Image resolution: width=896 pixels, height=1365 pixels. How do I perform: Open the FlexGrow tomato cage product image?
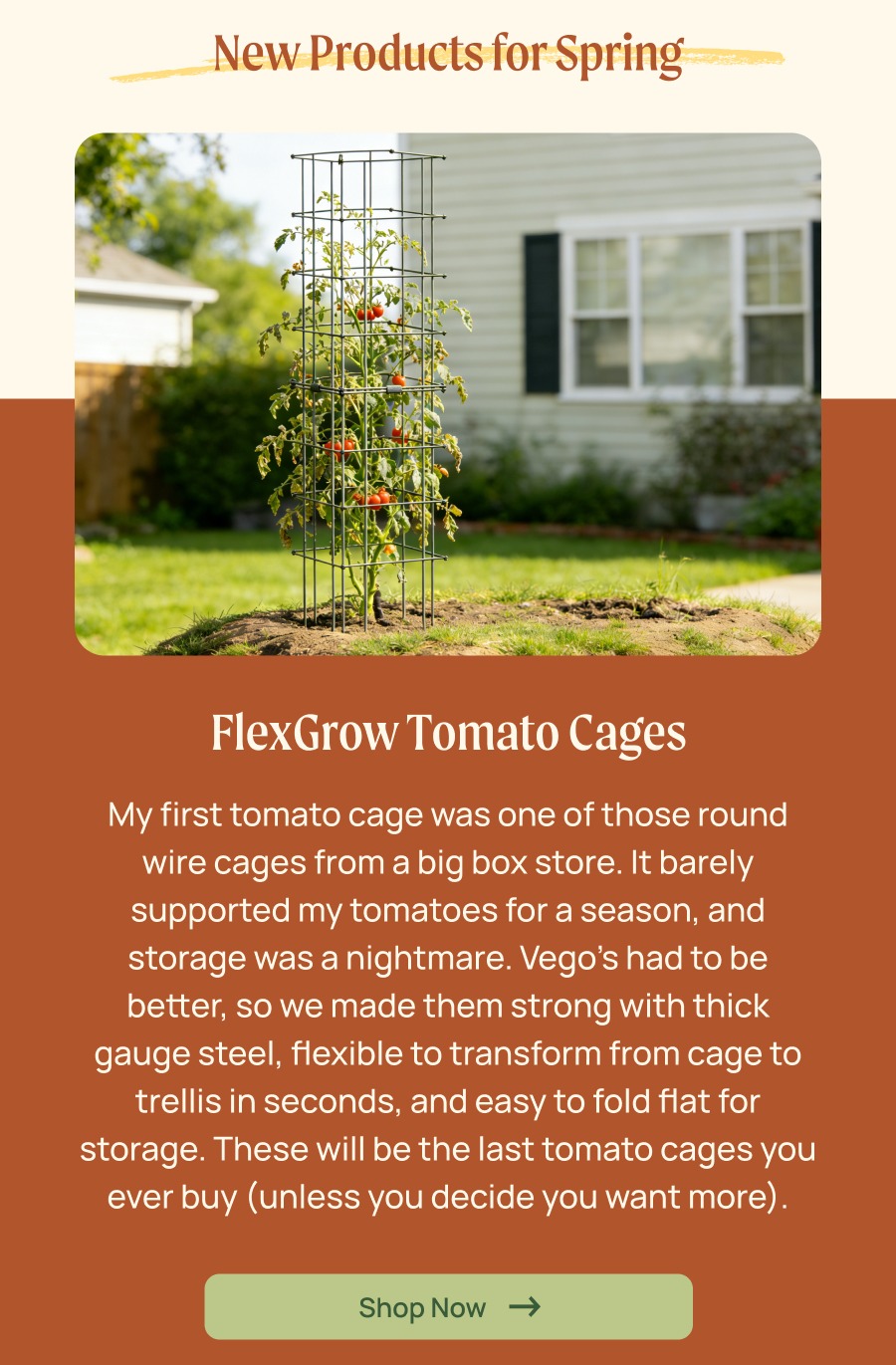[448, 394]
